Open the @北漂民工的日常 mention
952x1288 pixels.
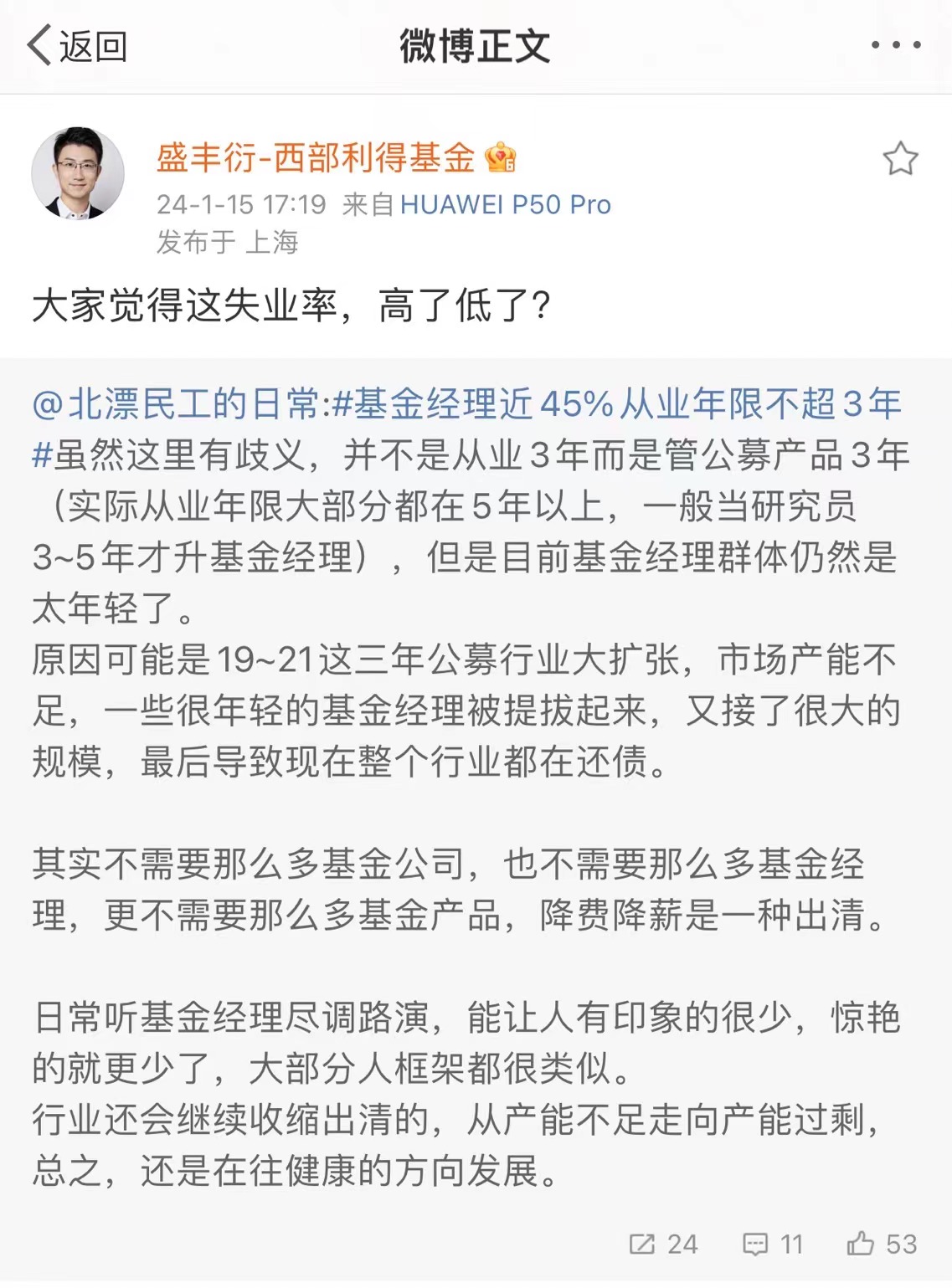click(176, 404)
